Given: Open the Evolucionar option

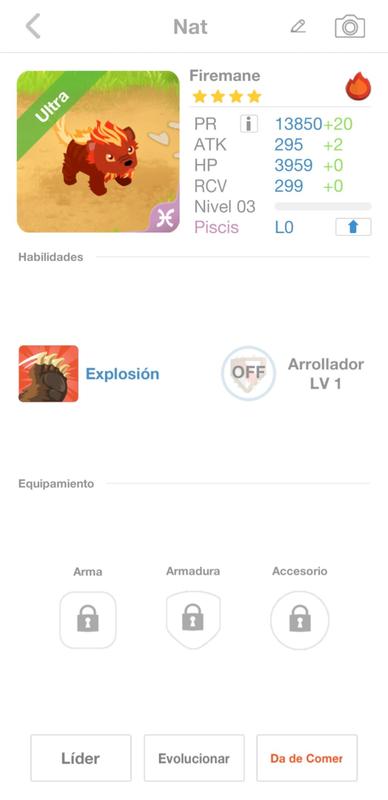Looking at the screenshot, I should pos(194,758).
